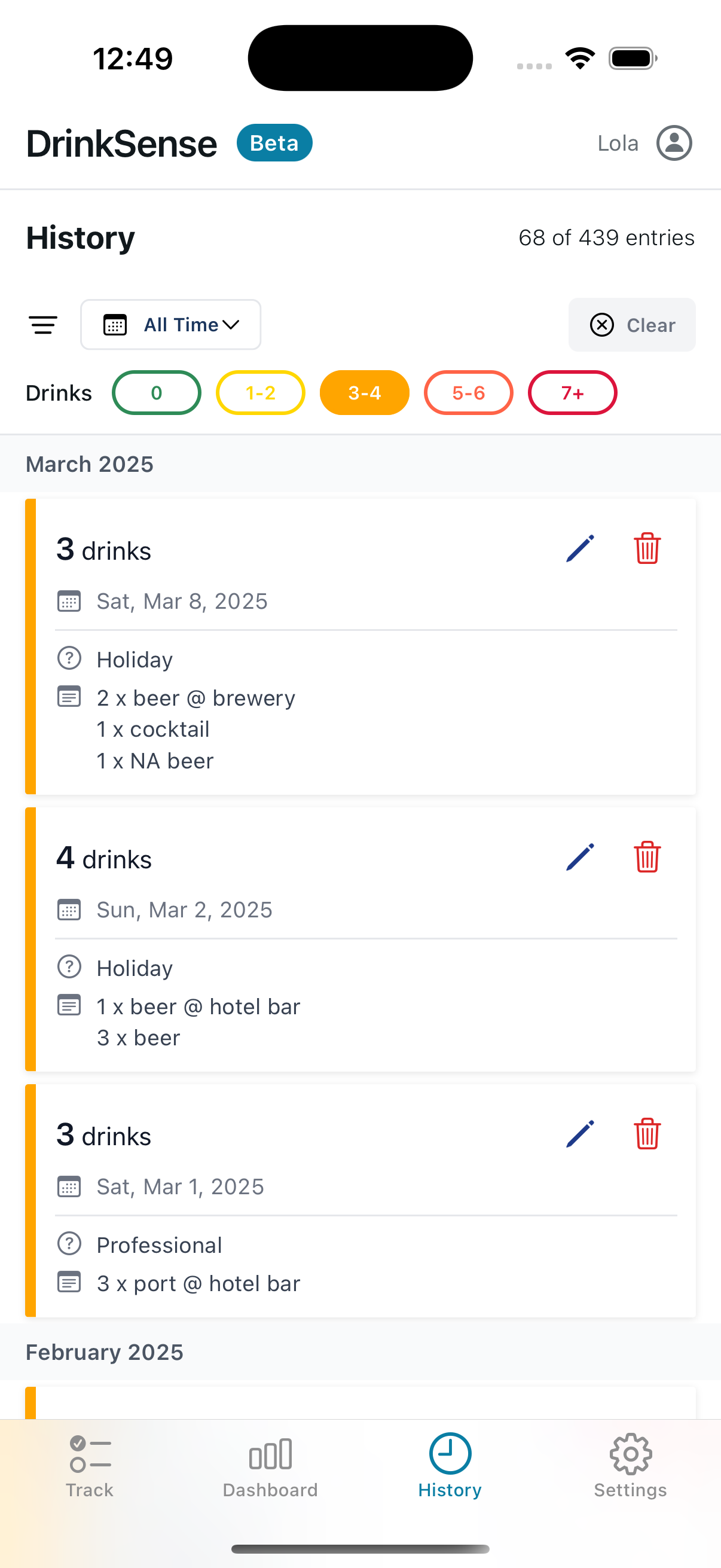Edit the Mar 8 entry with the pencil icon

(x=579, y=548)
